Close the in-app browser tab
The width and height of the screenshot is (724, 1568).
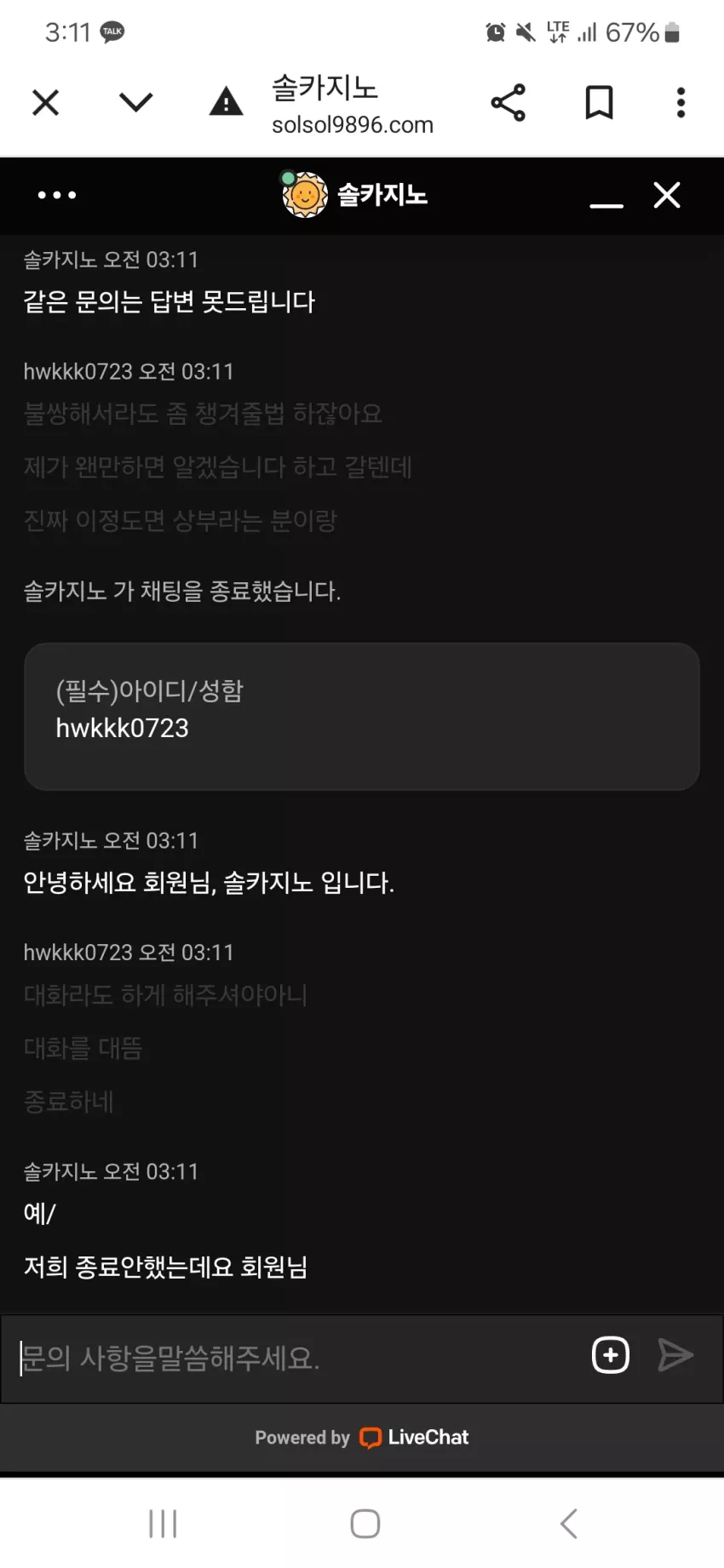pyautogui.click(x=45, y=103)
